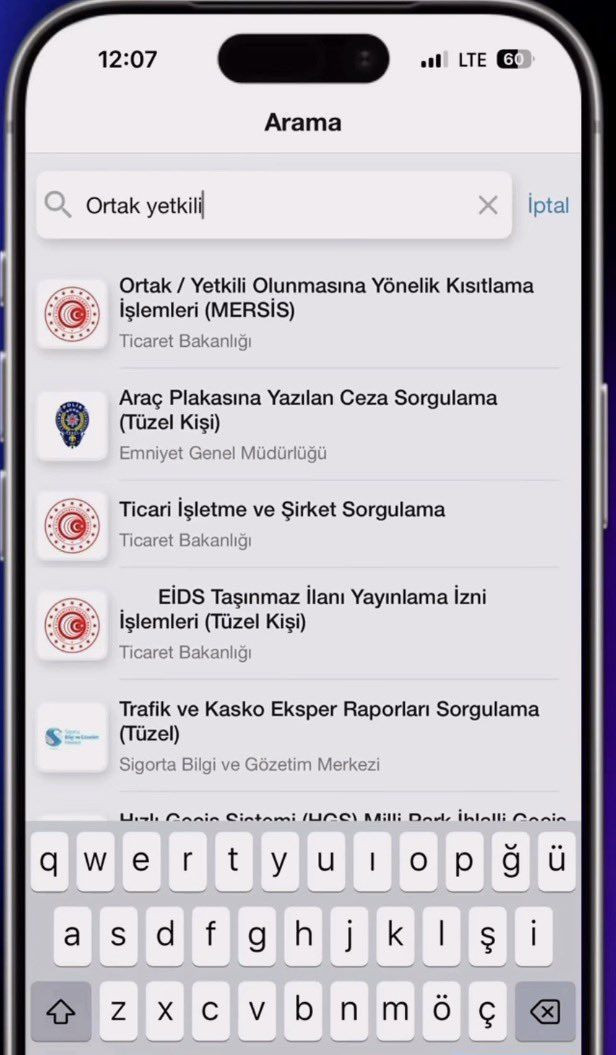Screen dimensions: 616x1055
Task: Hit the backspace key on the keyboard
Action: [x=544, y=1012]
